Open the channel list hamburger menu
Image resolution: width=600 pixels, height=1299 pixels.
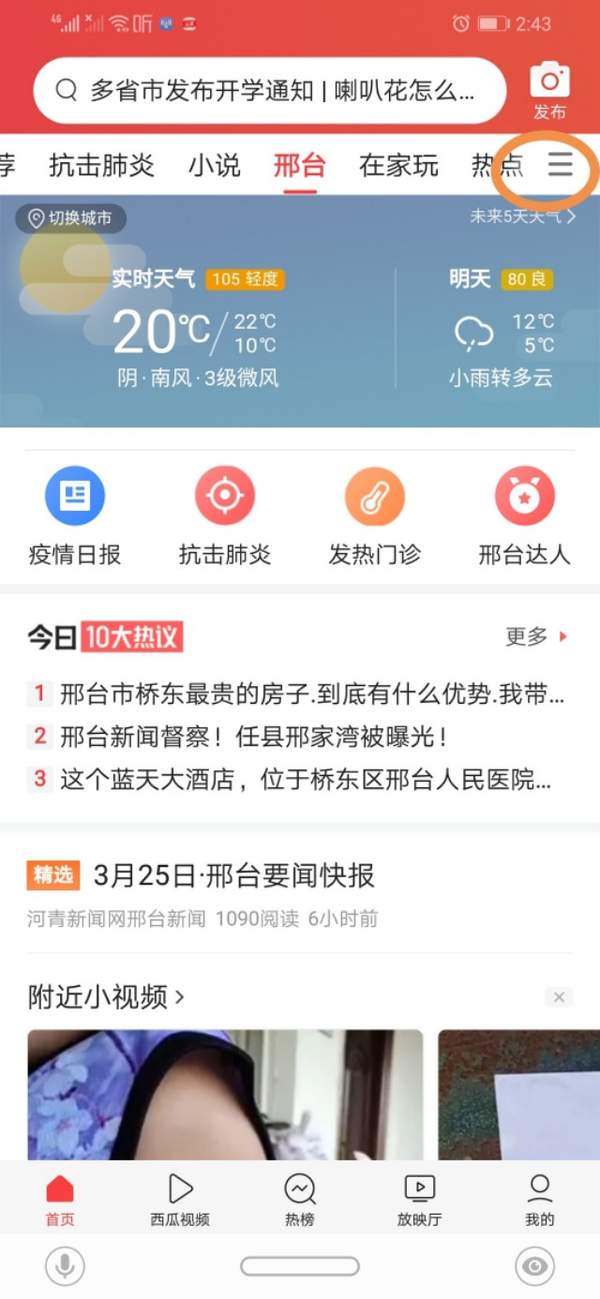click(x=560, y=164)
